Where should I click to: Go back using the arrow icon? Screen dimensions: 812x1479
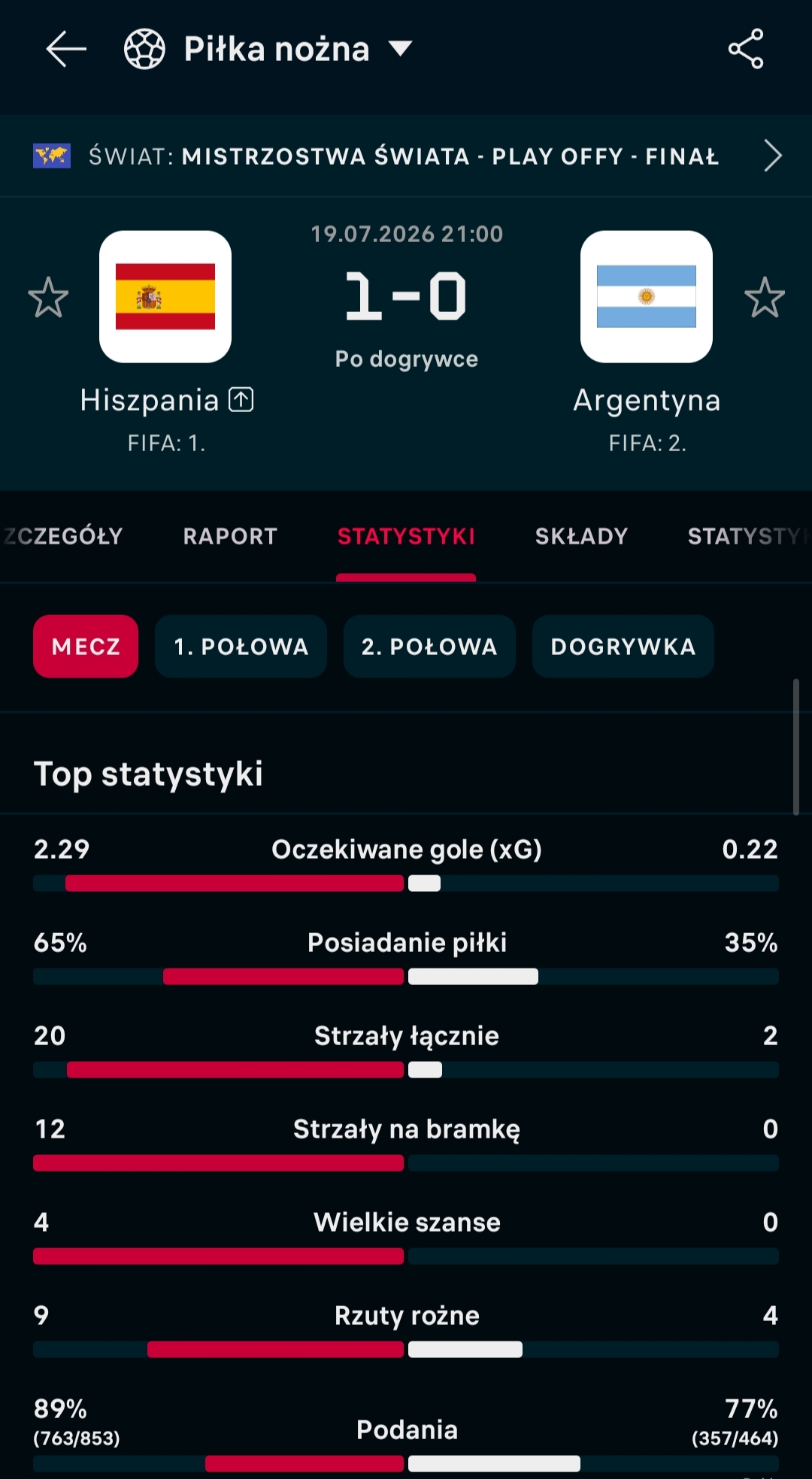[66, 49]
